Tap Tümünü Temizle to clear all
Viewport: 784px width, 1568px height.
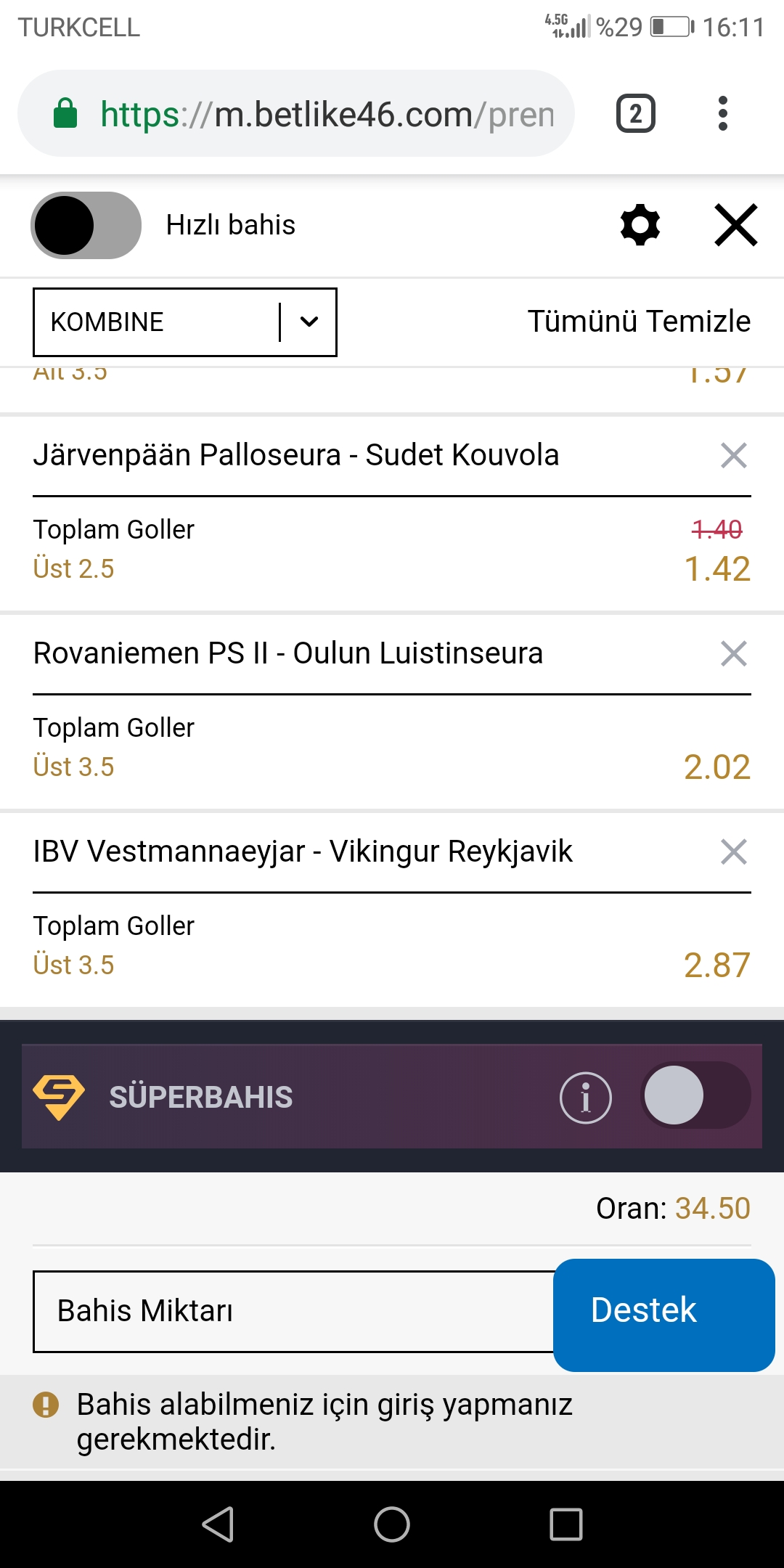639,322
